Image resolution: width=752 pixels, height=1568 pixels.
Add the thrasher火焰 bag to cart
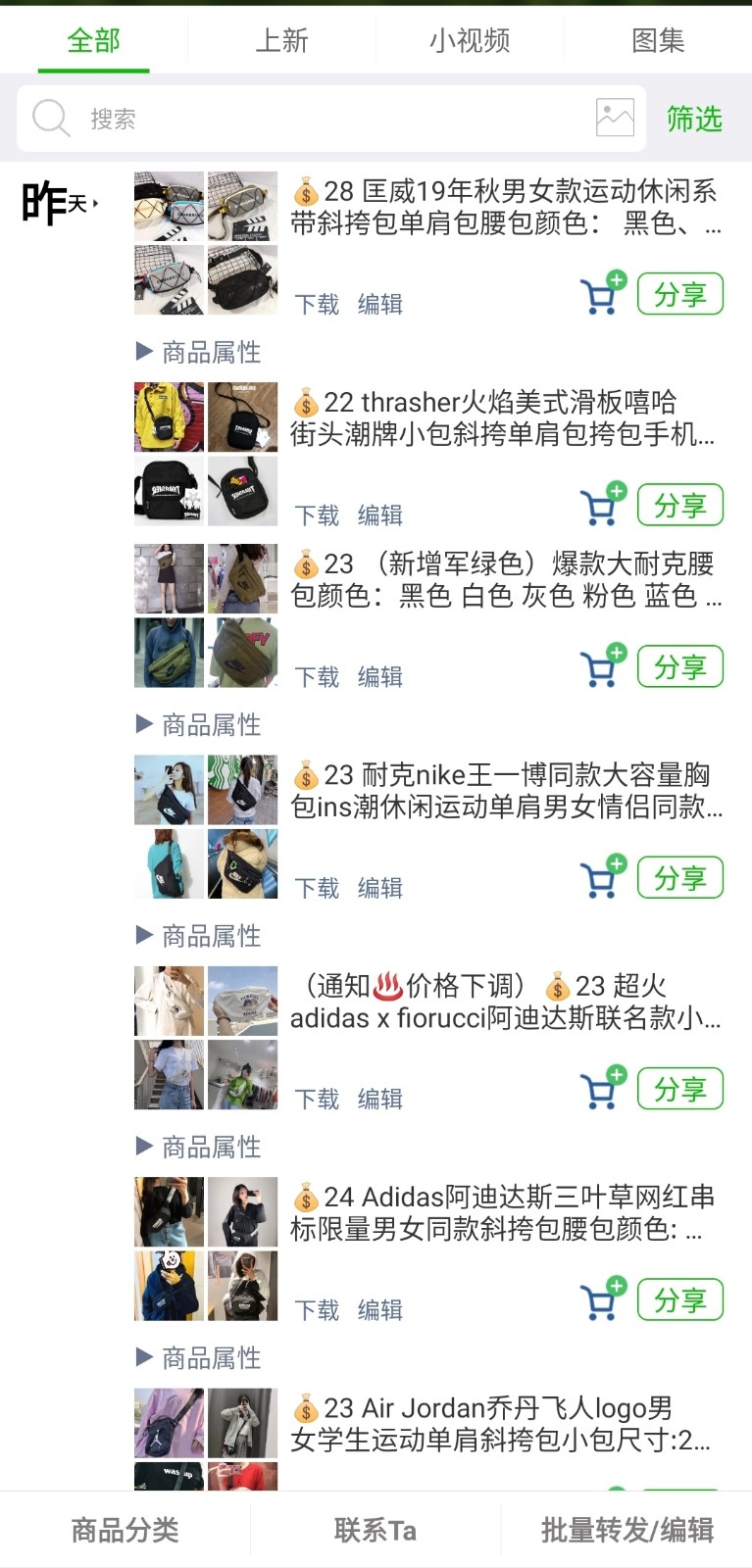pos(602,506)
